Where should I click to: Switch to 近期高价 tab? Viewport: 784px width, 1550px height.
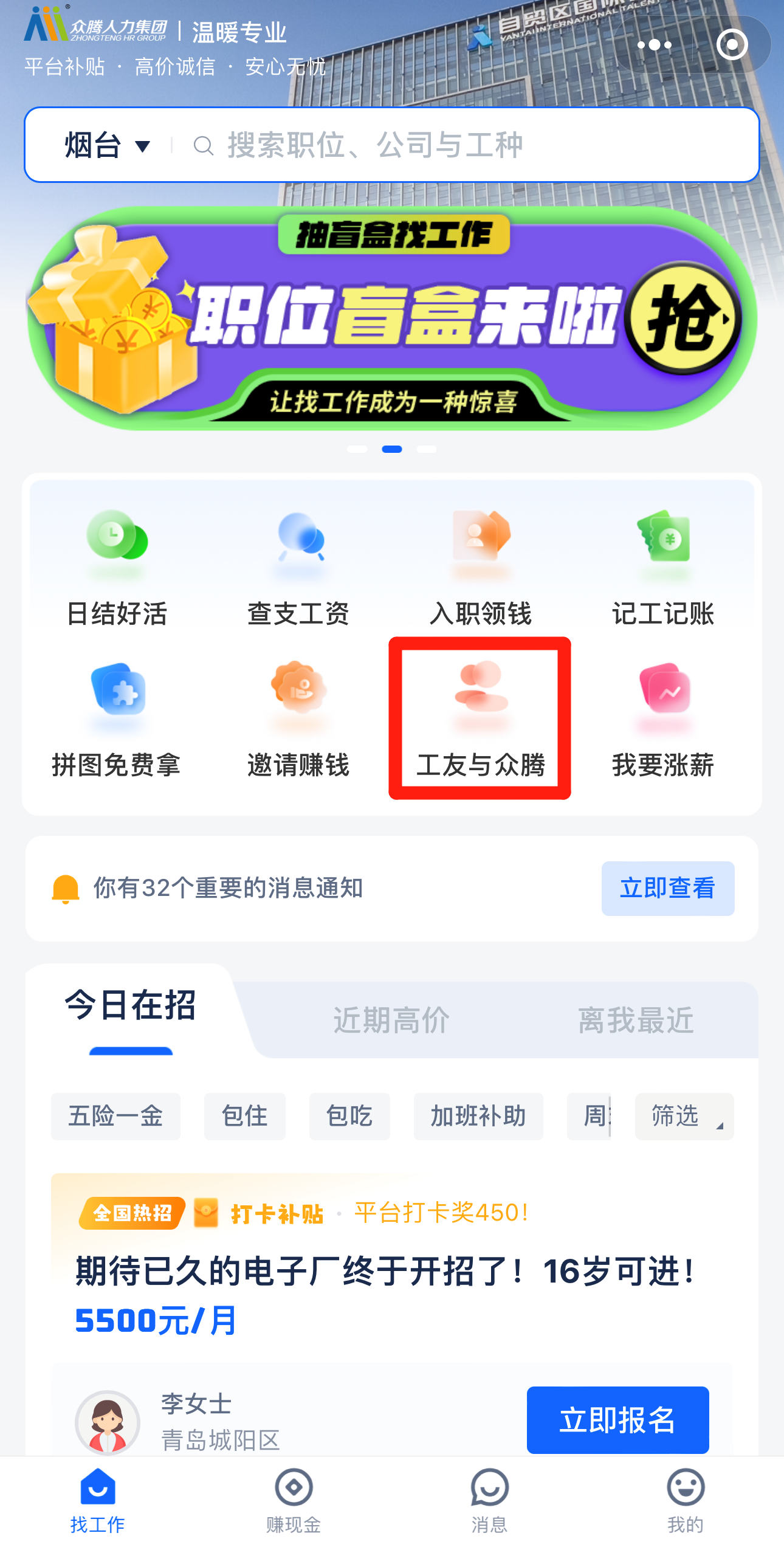(x=391, y=1019)
